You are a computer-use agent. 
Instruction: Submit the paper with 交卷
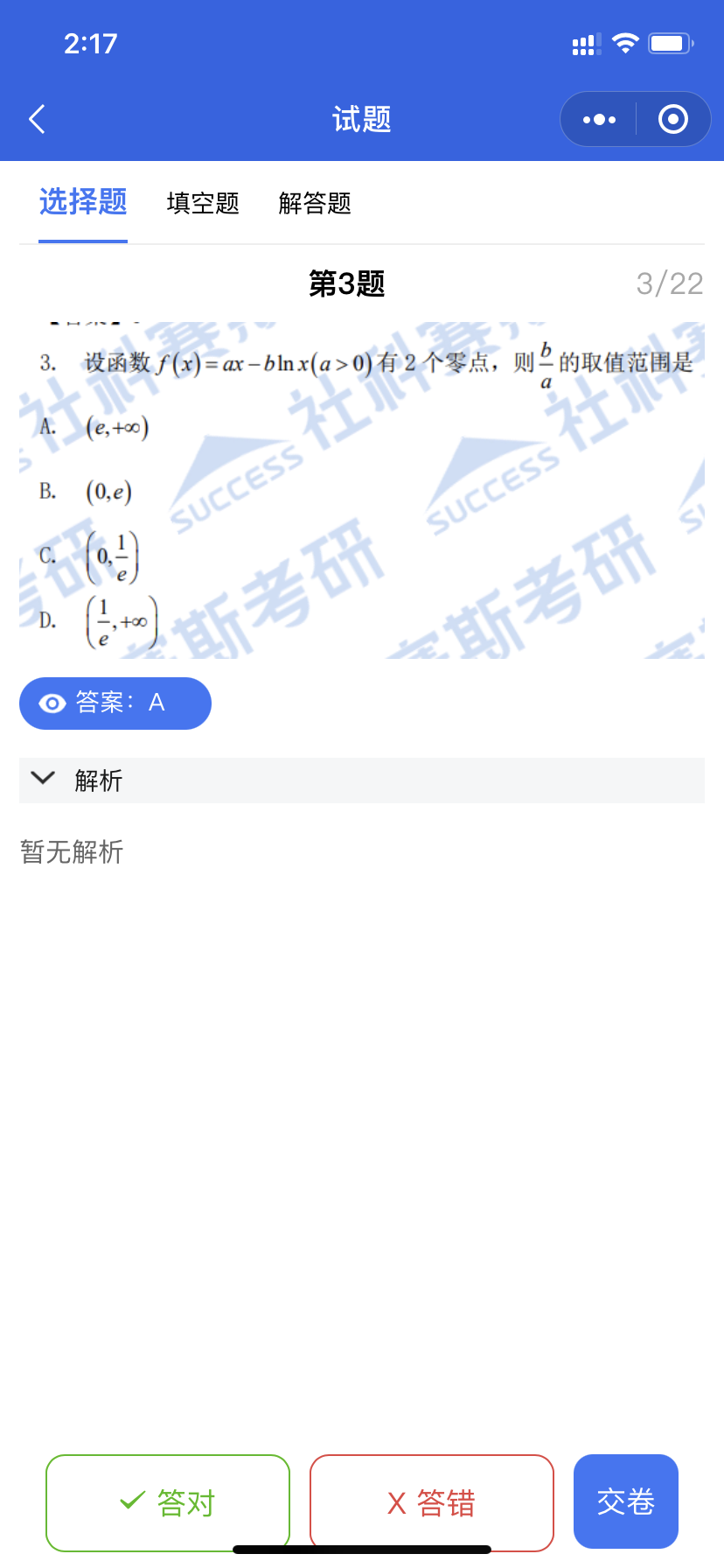(625, 1501)
